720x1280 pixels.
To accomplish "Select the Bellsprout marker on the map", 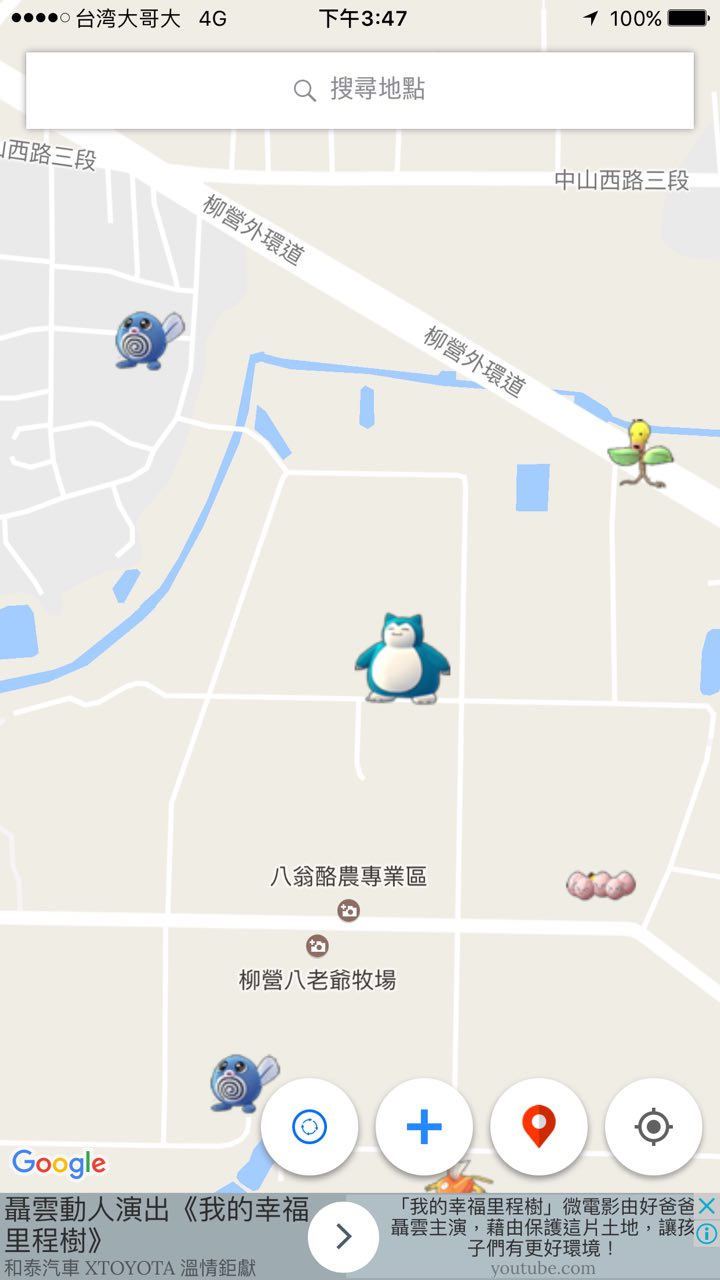I will coord(641,454).
